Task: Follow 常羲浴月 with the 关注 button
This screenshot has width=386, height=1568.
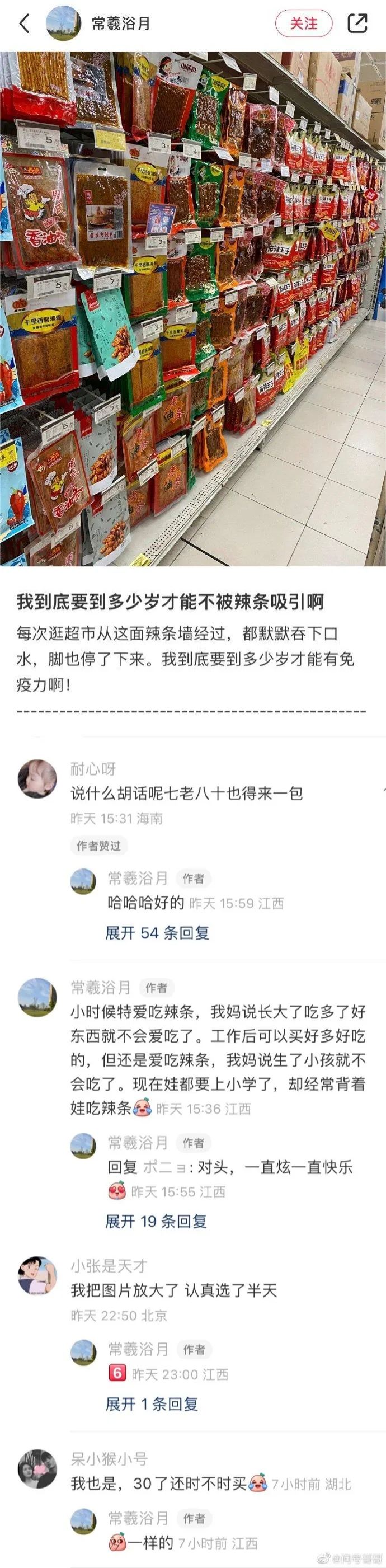Action: pyautogui.click(x=303, y=23)
